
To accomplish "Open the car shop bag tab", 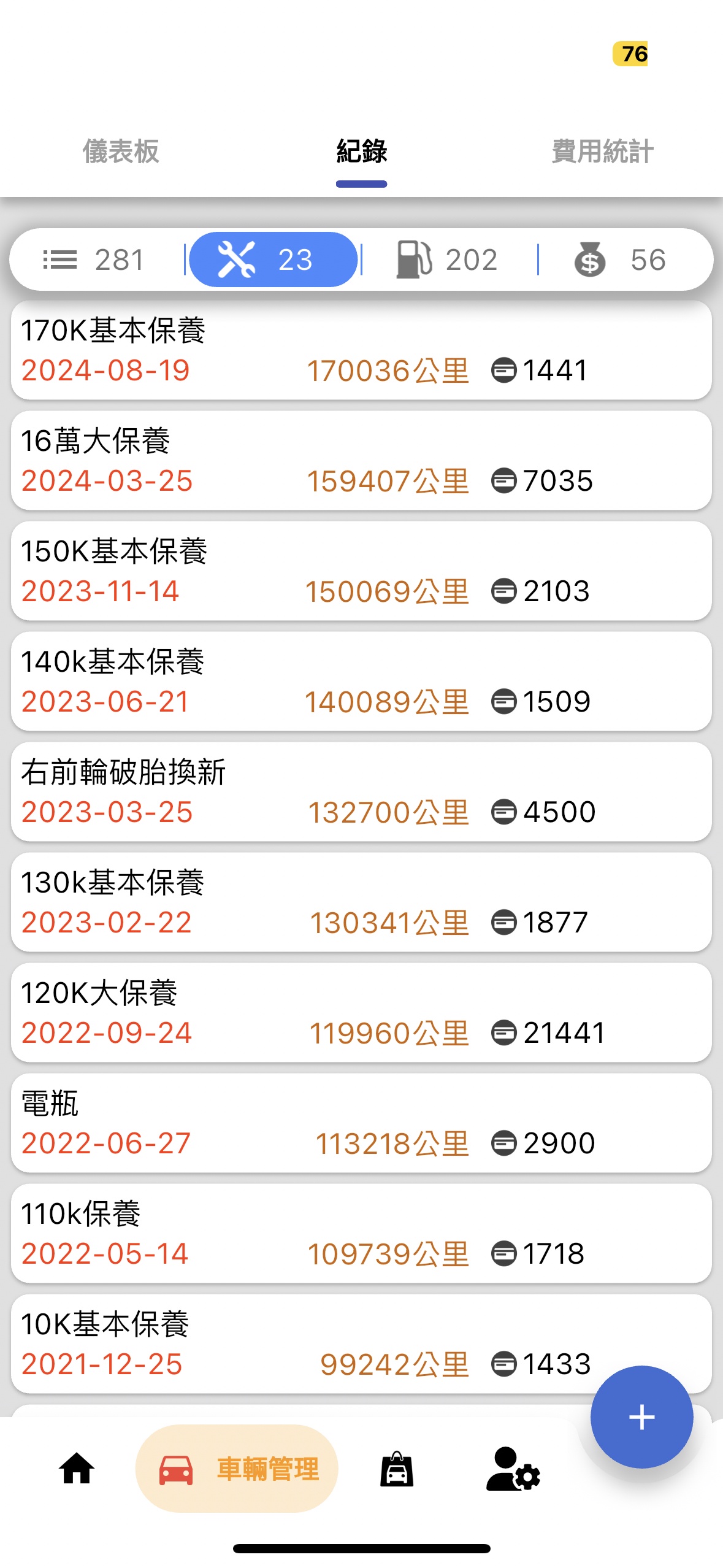I will [x=397, y=1469].
